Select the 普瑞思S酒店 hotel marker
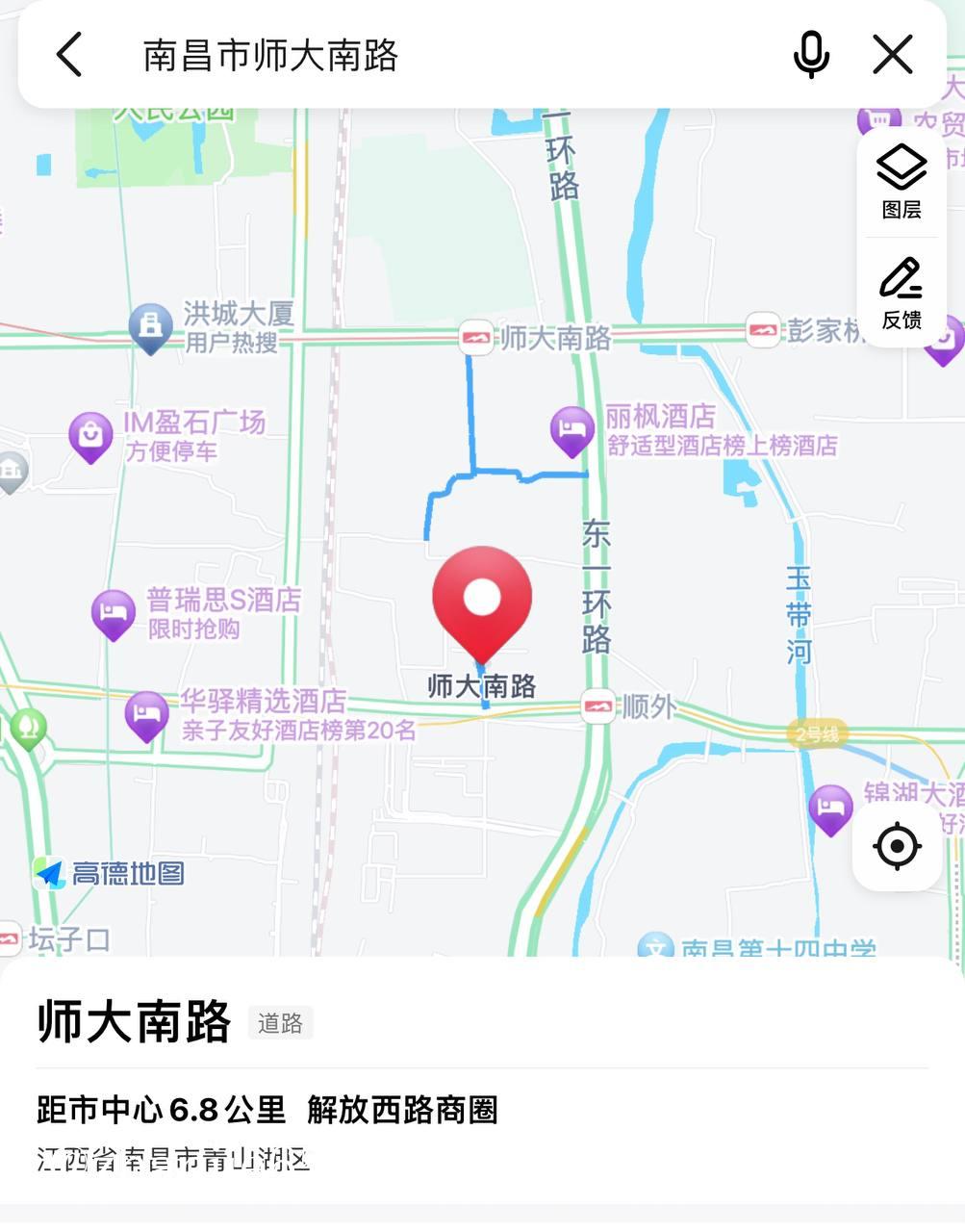Screen dimensions: 965x1232 tap(114, 612)
